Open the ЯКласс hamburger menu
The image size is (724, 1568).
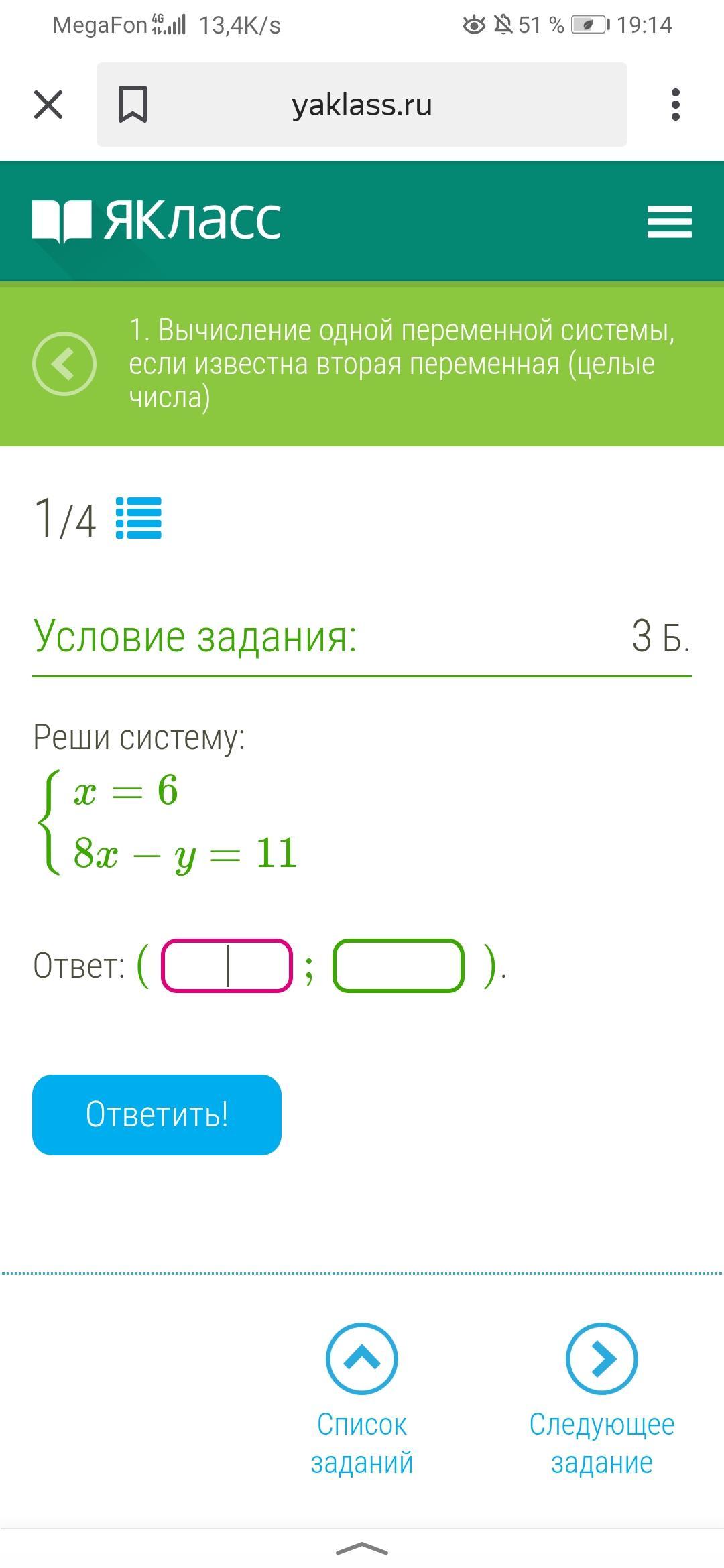click(x=669, y=222)
